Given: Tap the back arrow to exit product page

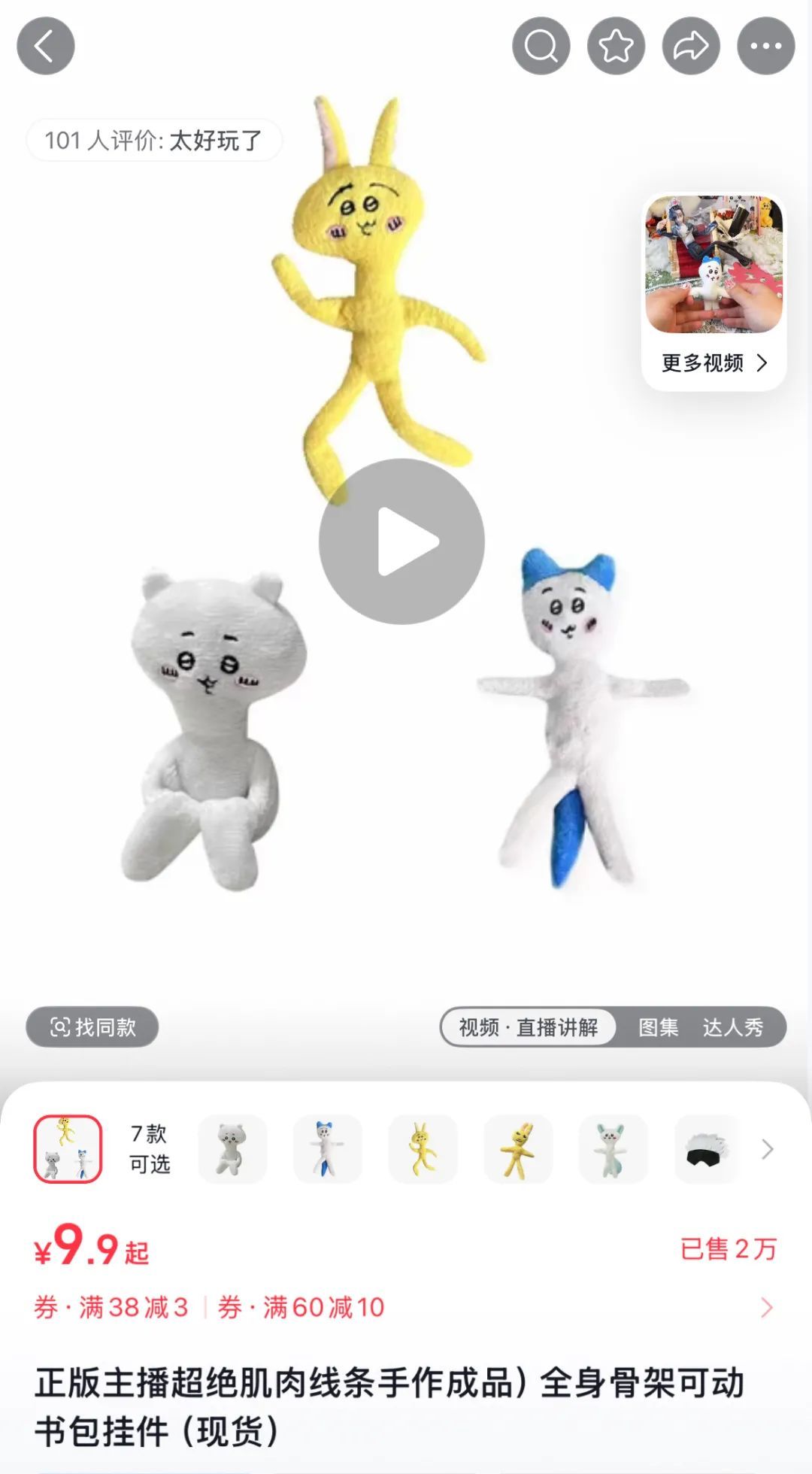Looking at the screenshot, I should (x=45, y=45).
